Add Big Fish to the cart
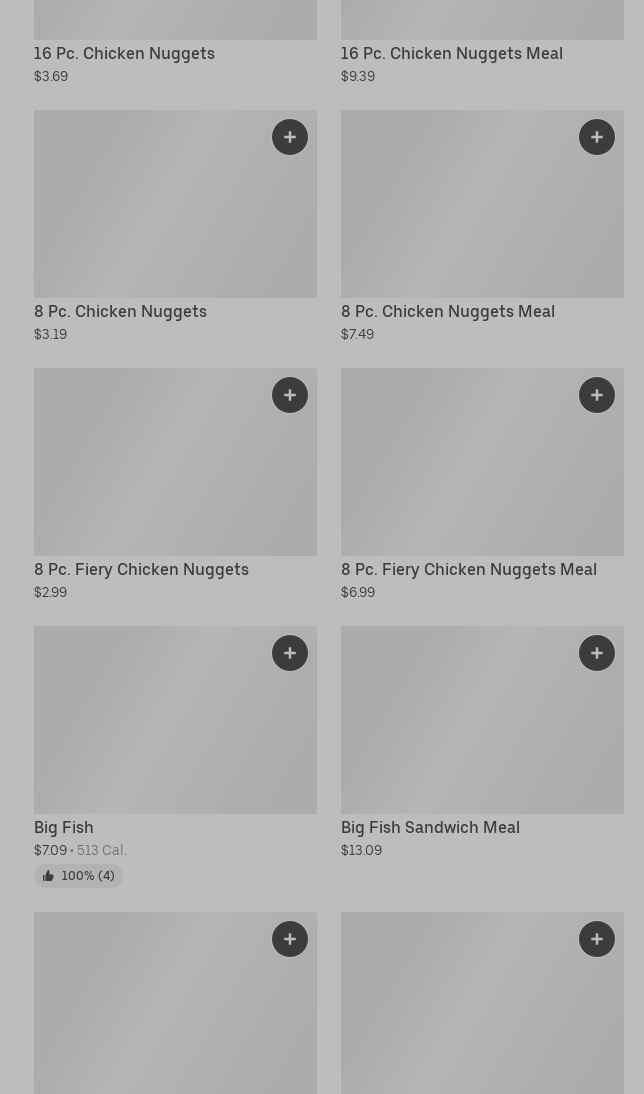The height and width of the screenshot is (1094, 644). (x=290, y=653)
